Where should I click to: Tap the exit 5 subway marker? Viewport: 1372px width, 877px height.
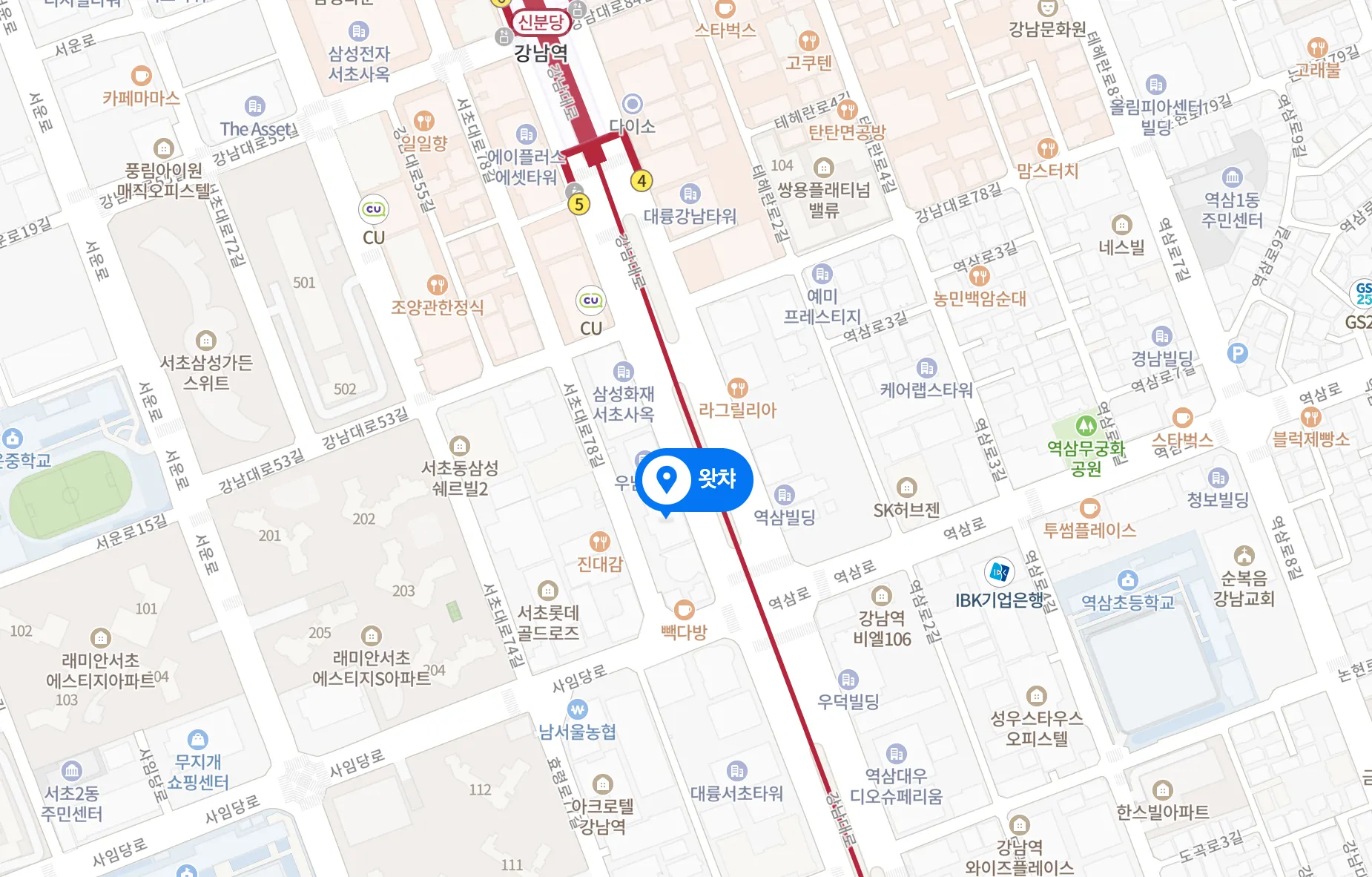pos(578,204)
